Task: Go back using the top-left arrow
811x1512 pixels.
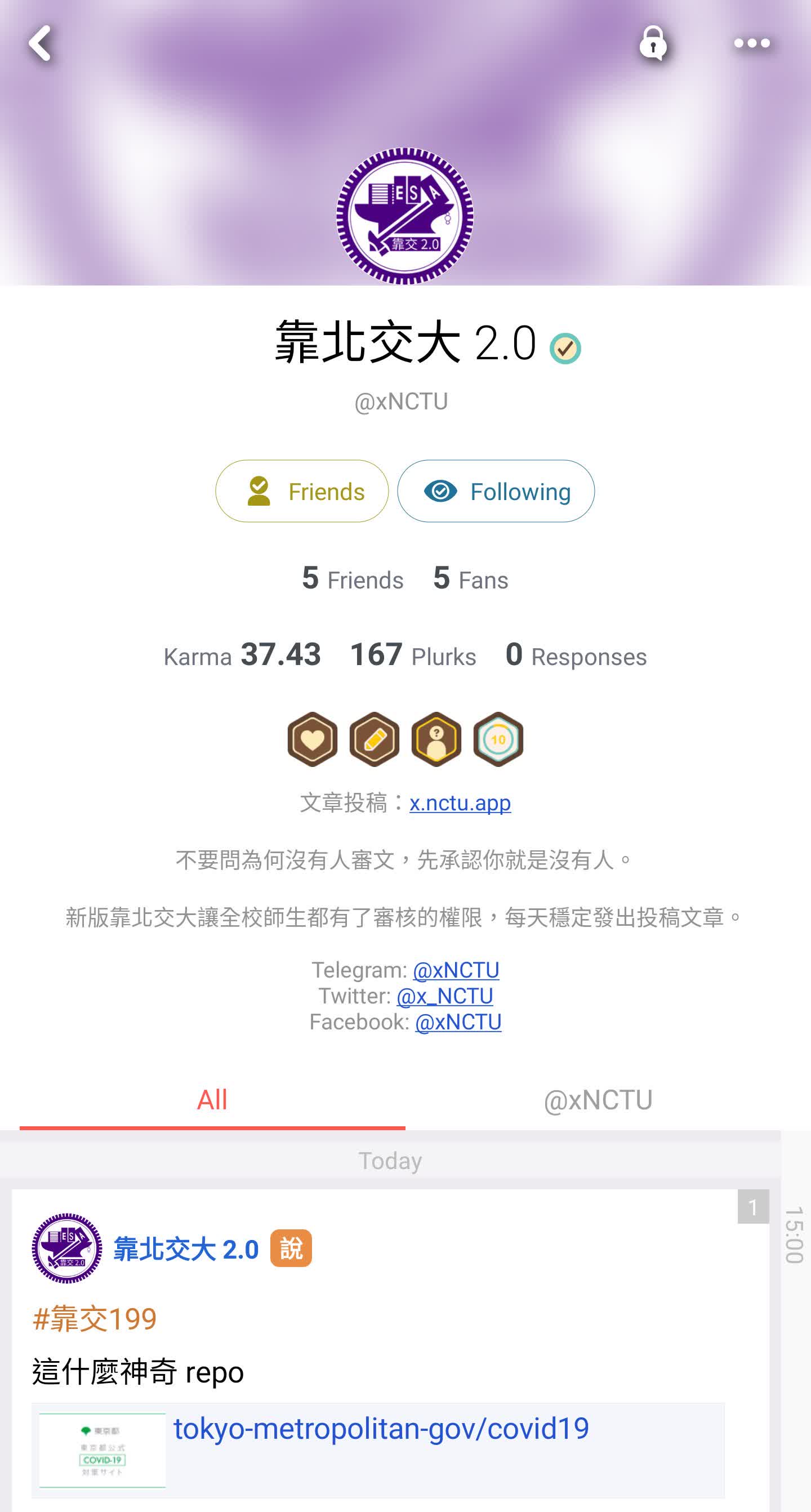Action: [x=40, y=43]
